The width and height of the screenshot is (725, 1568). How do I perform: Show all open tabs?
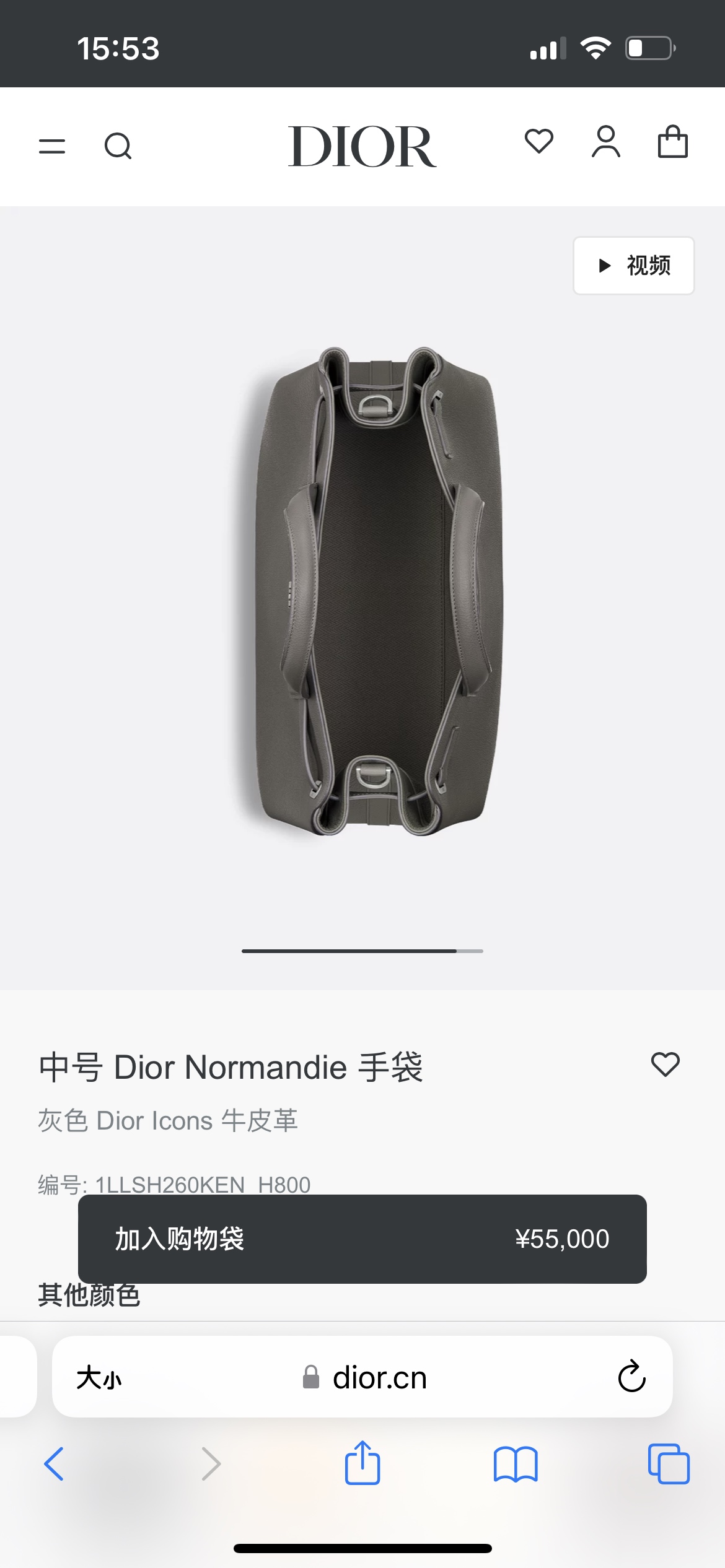(669, 1464)
